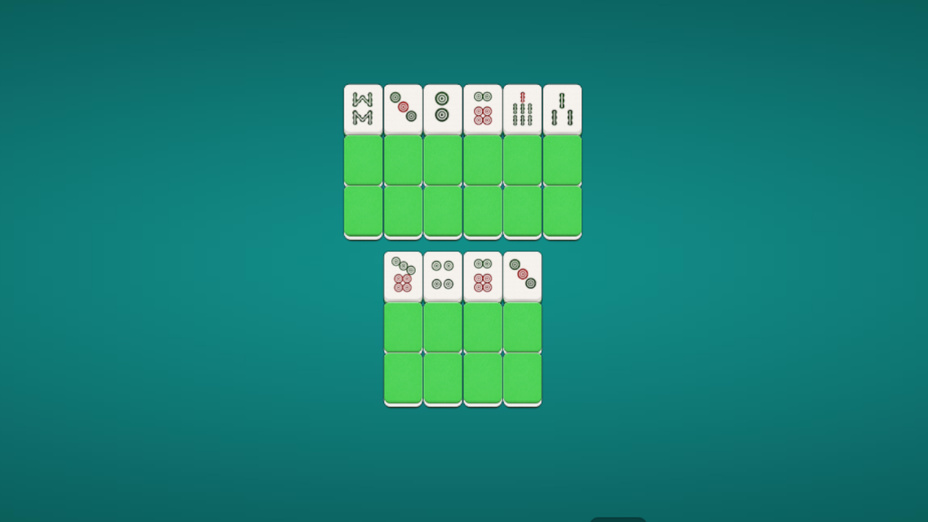Screen dimensions: 928x522
Task: Select the eight of bamboo tile
Action: tap(363, 109)
